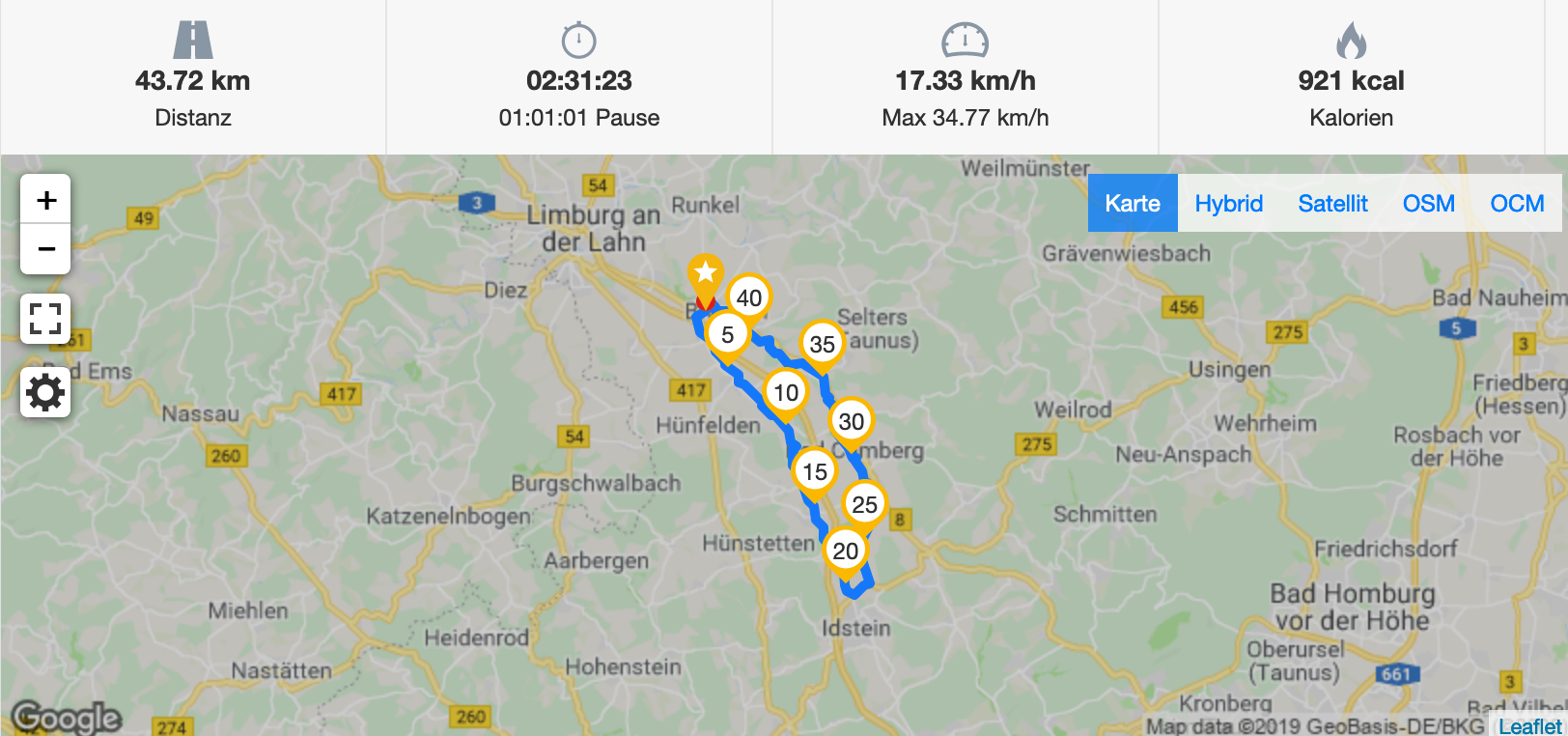Viewport: 1568px width, 736px height.
Task: Switch to Hybrid map layer
Action: click(1228, 203)
